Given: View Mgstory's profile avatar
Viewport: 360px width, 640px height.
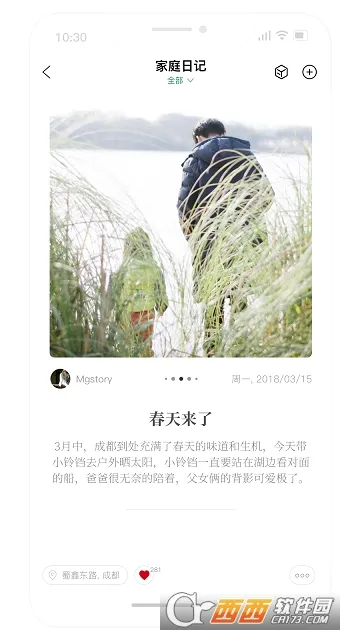Looking at the screenshot, I should [60, 379].
